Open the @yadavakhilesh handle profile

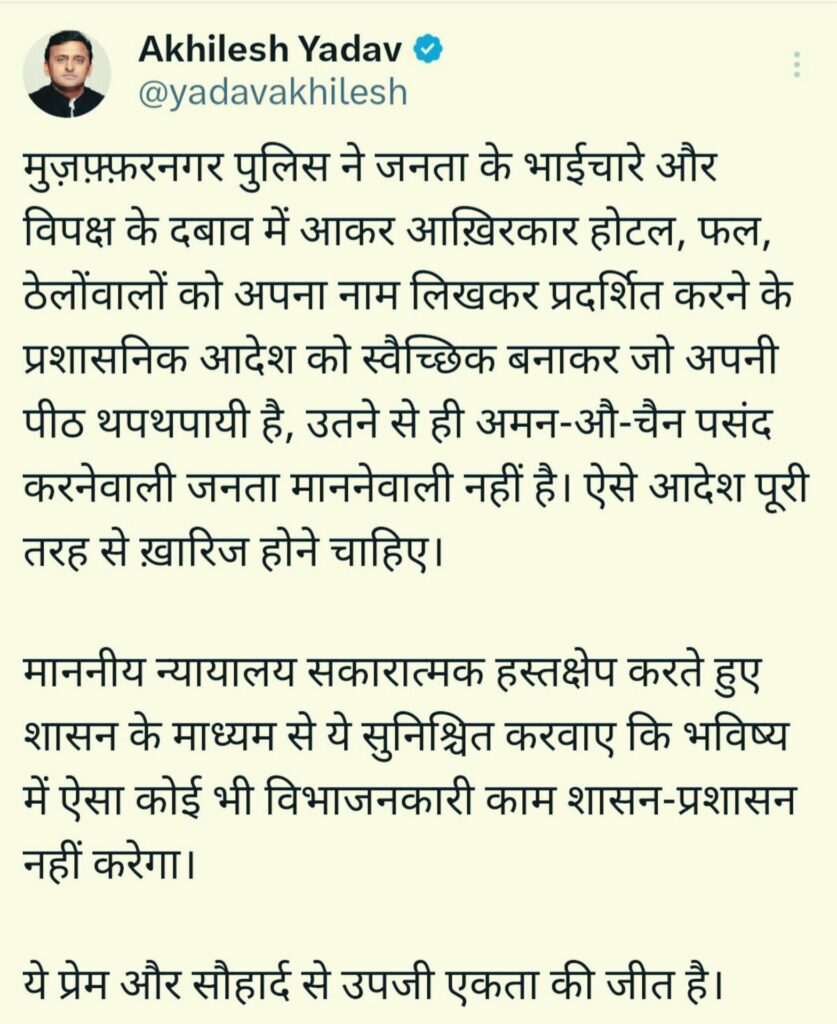coord(271,93)
